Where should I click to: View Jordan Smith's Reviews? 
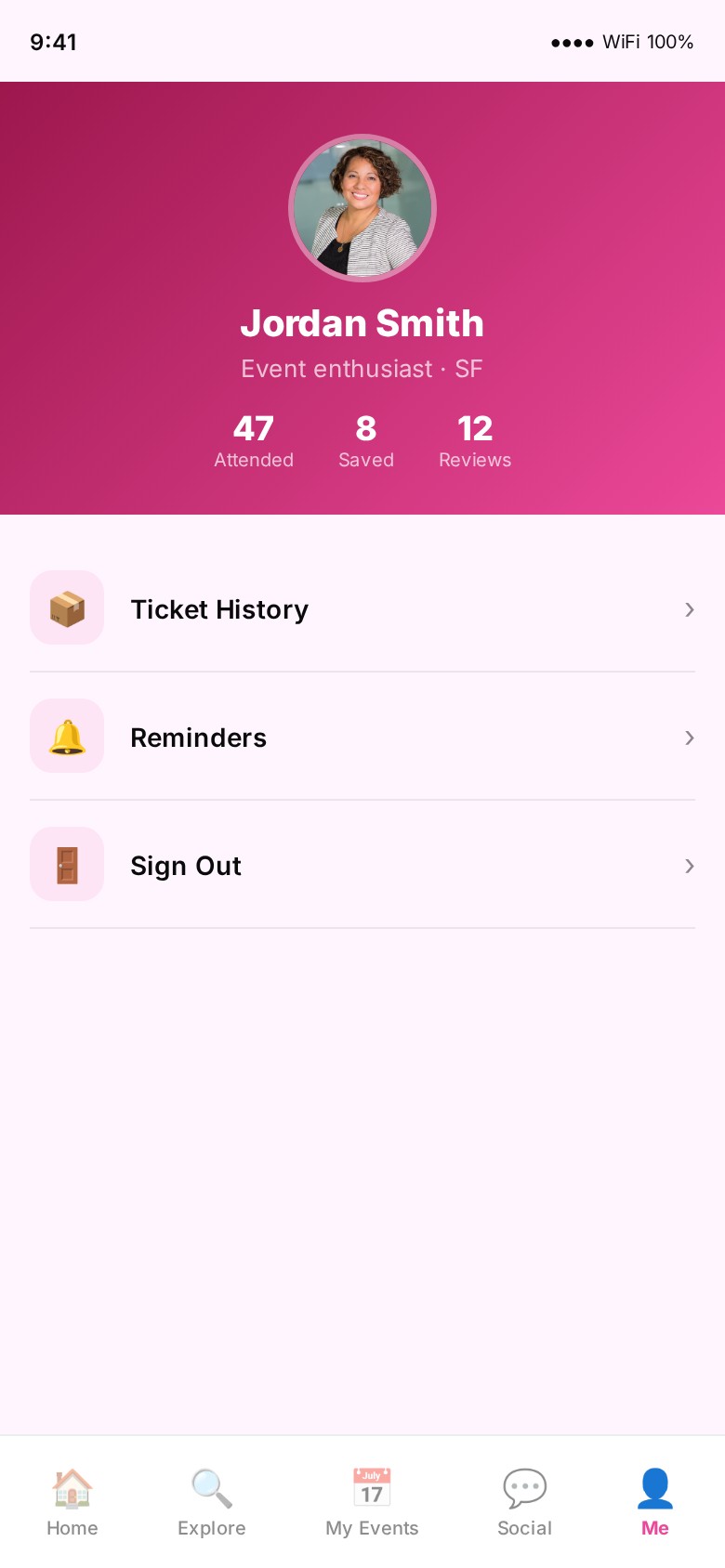point(474,439)
